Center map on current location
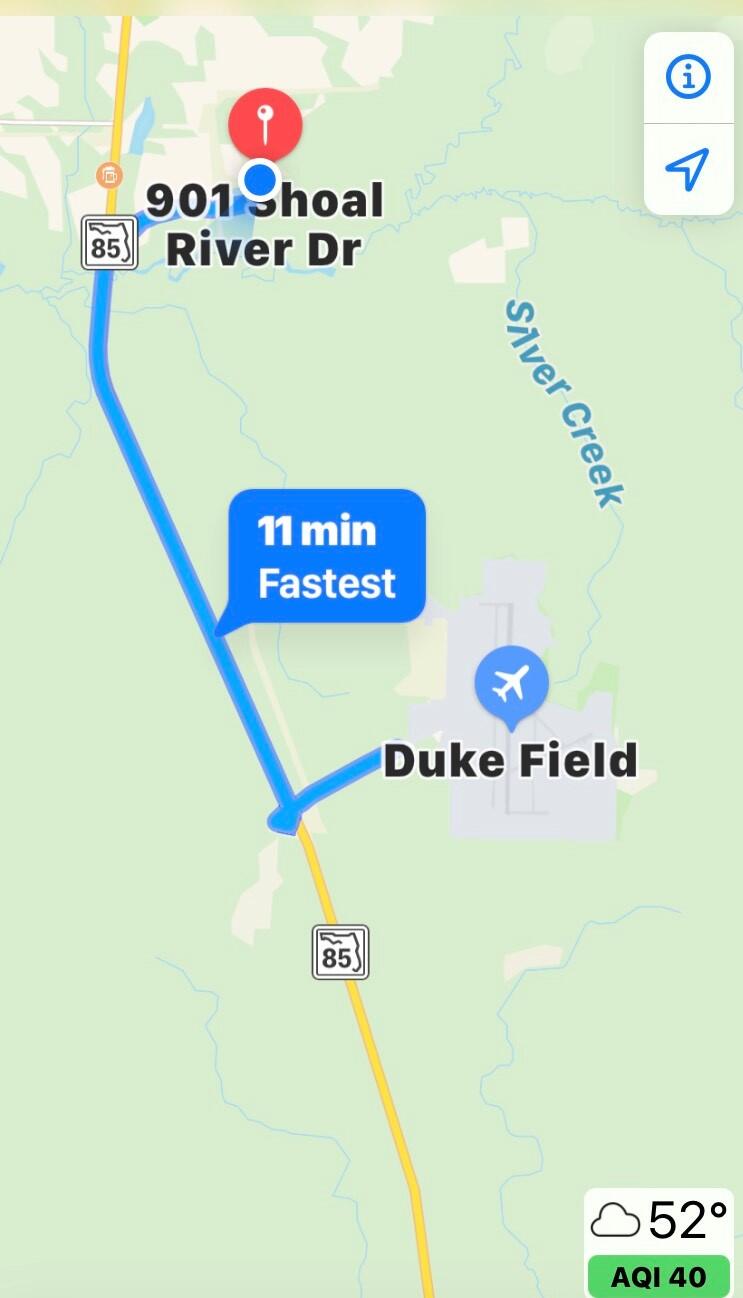 (x=688, y=169)
